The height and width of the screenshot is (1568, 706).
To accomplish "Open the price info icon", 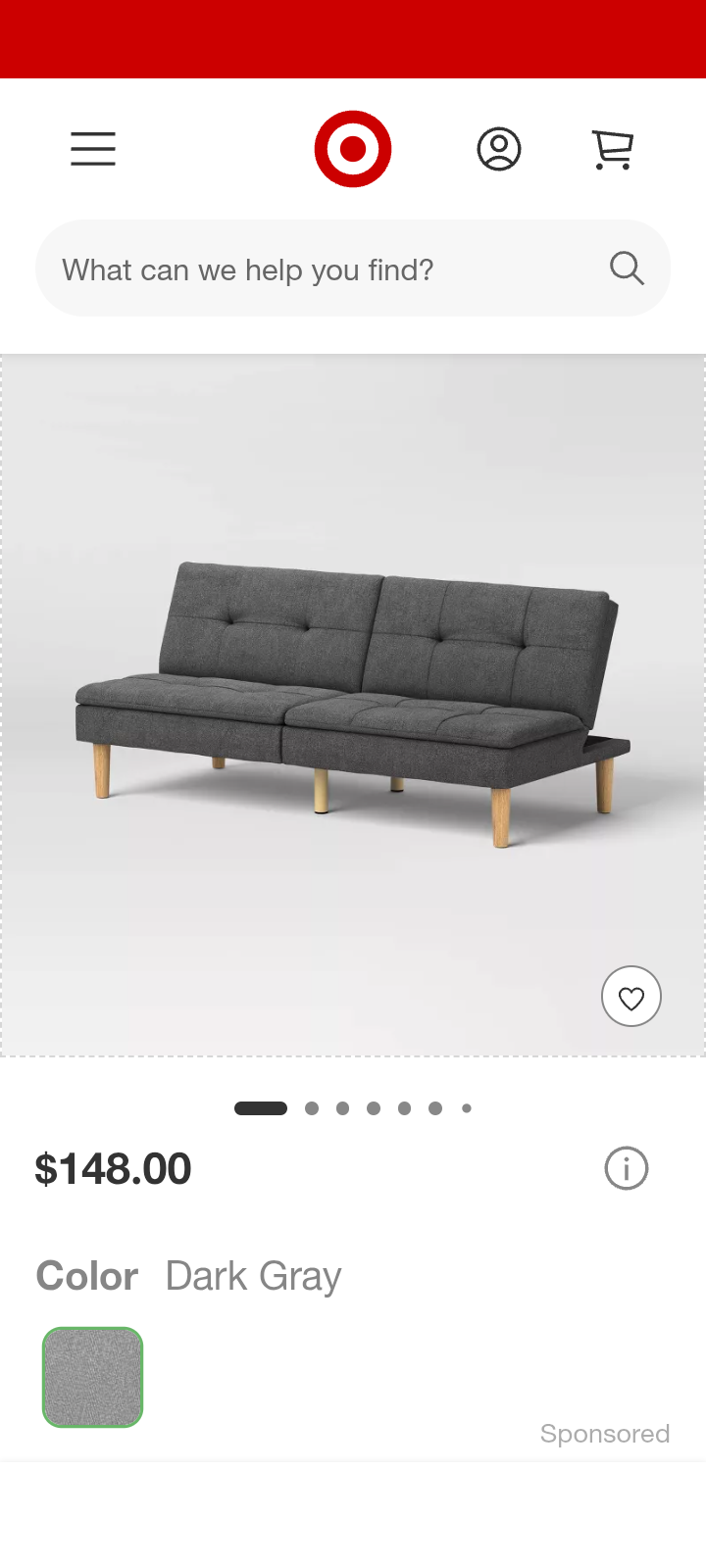I will coord(627,1168).
